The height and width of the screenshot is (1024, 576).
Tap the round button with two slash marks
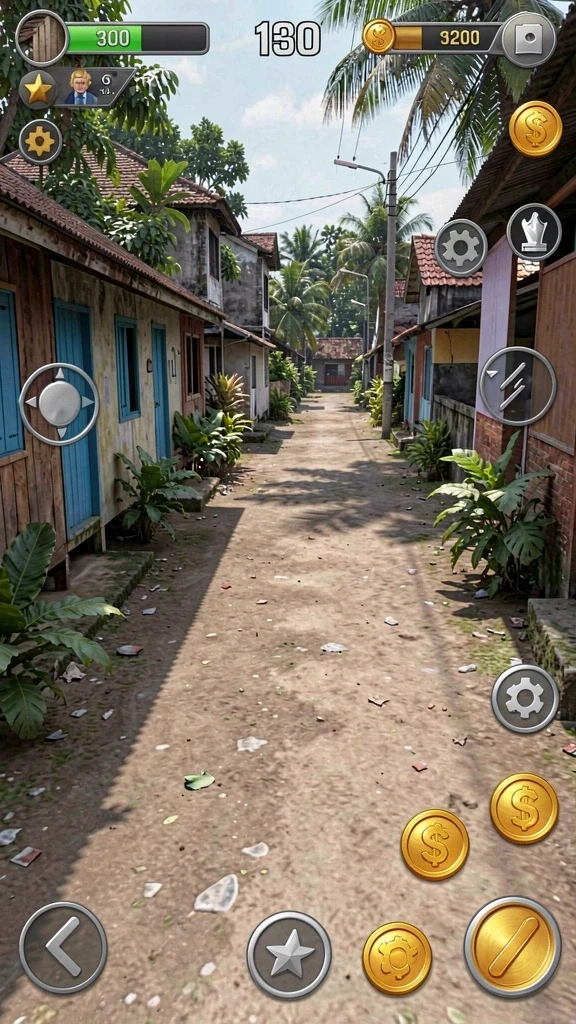click(517, 386)
